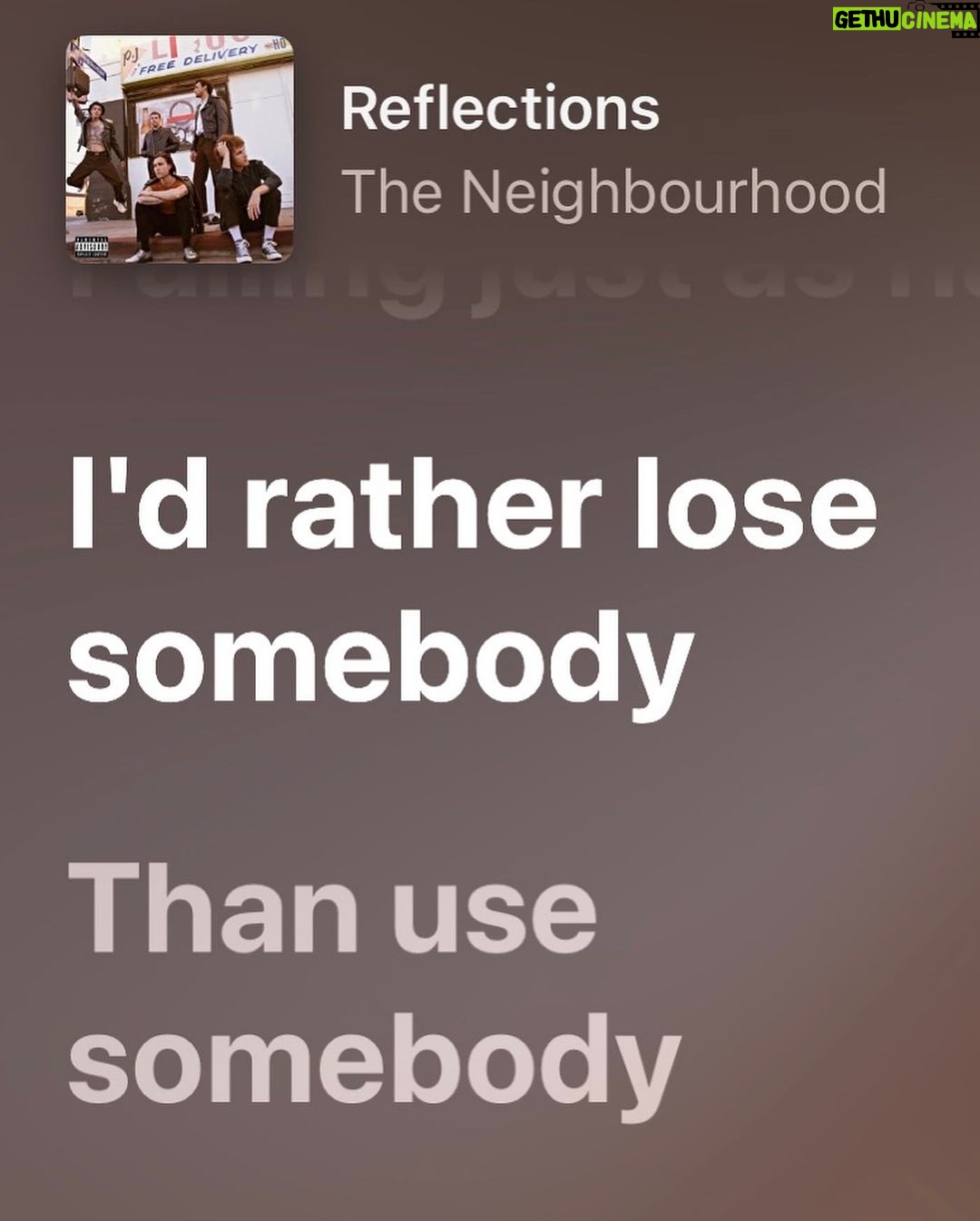Viewport: 980px width, 1221px height.
Task: Open the Reflections album artwork
Action: [180, 150]
